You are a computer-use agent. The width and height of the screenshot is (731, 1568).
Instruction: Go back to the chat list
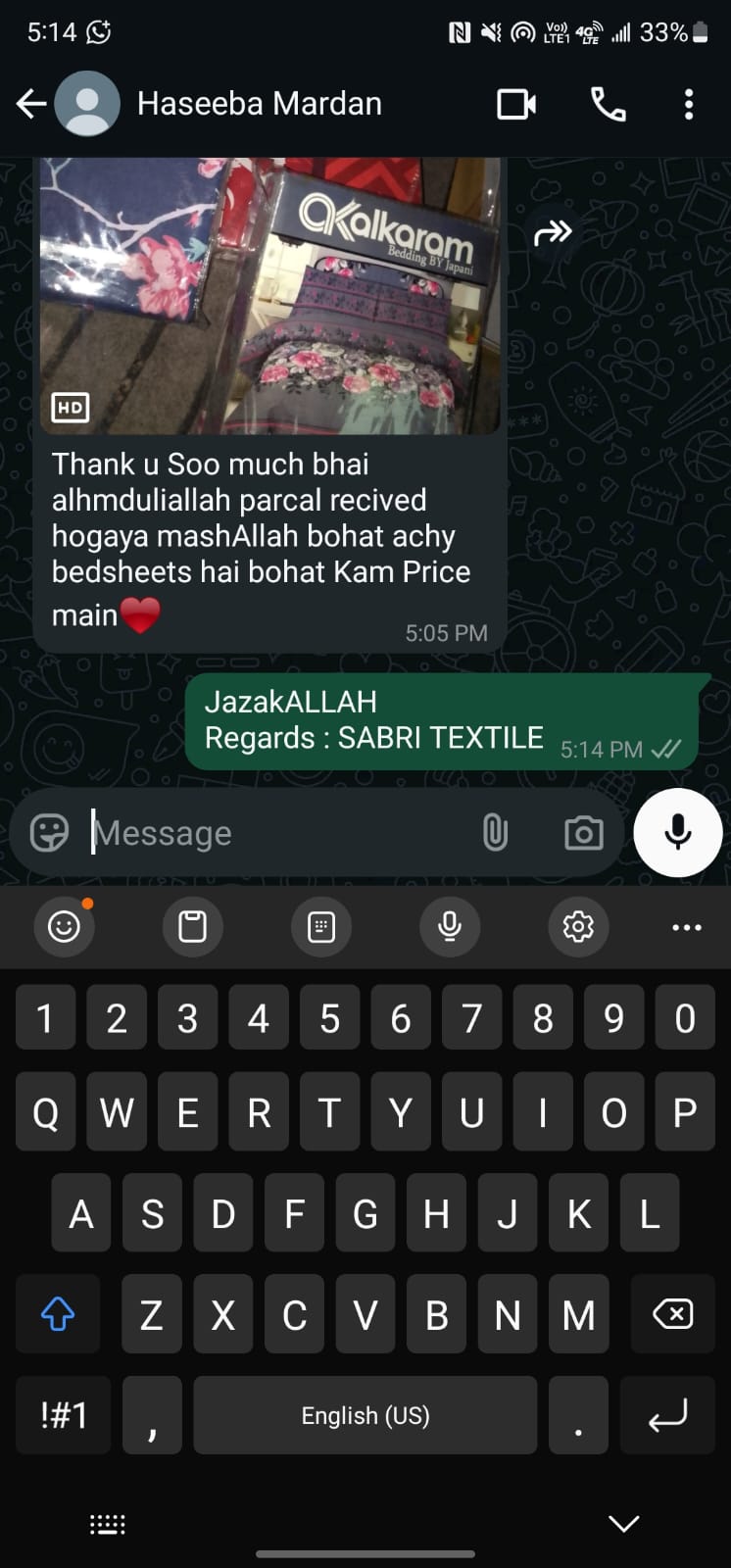pyautogui.click(x=31, y=104)
